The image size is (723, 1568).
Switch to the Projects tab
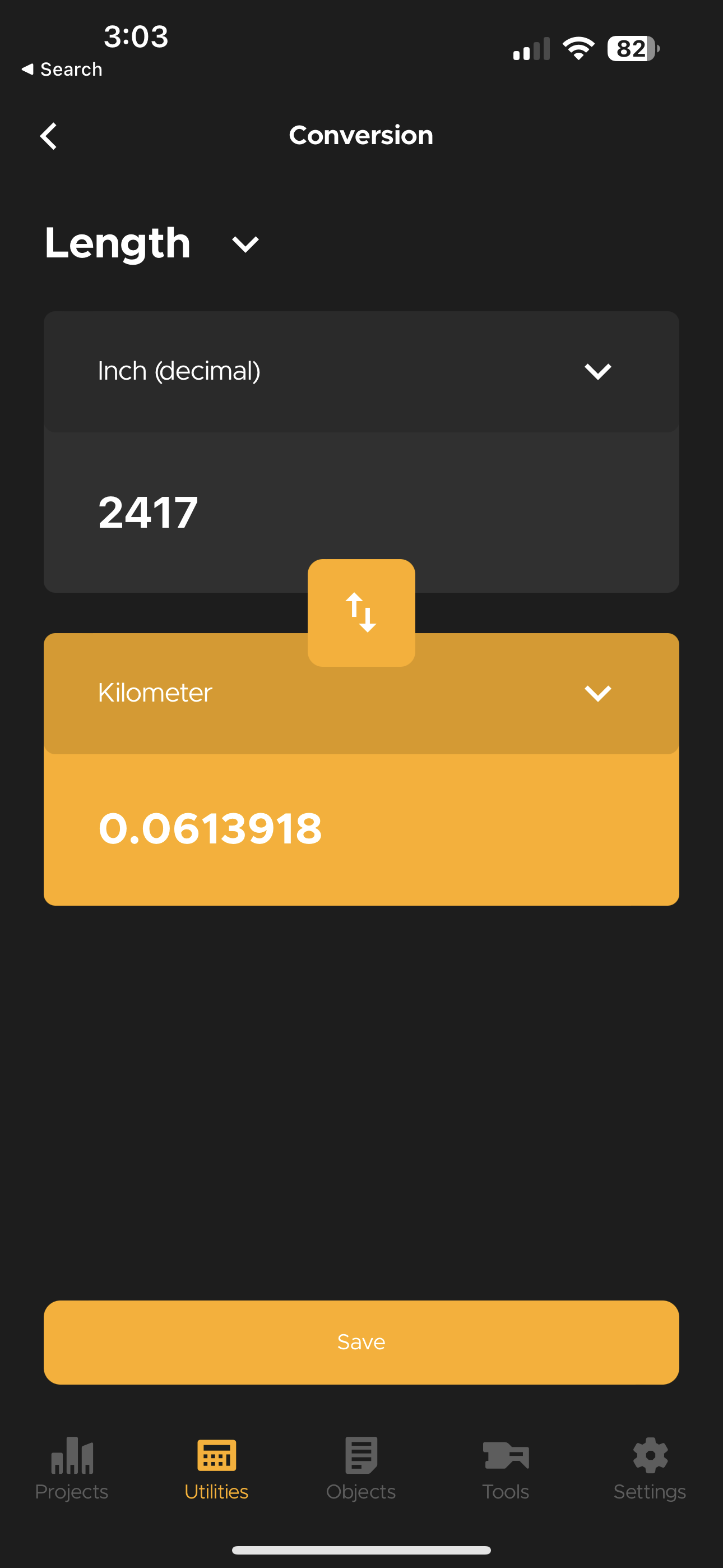72,1469
